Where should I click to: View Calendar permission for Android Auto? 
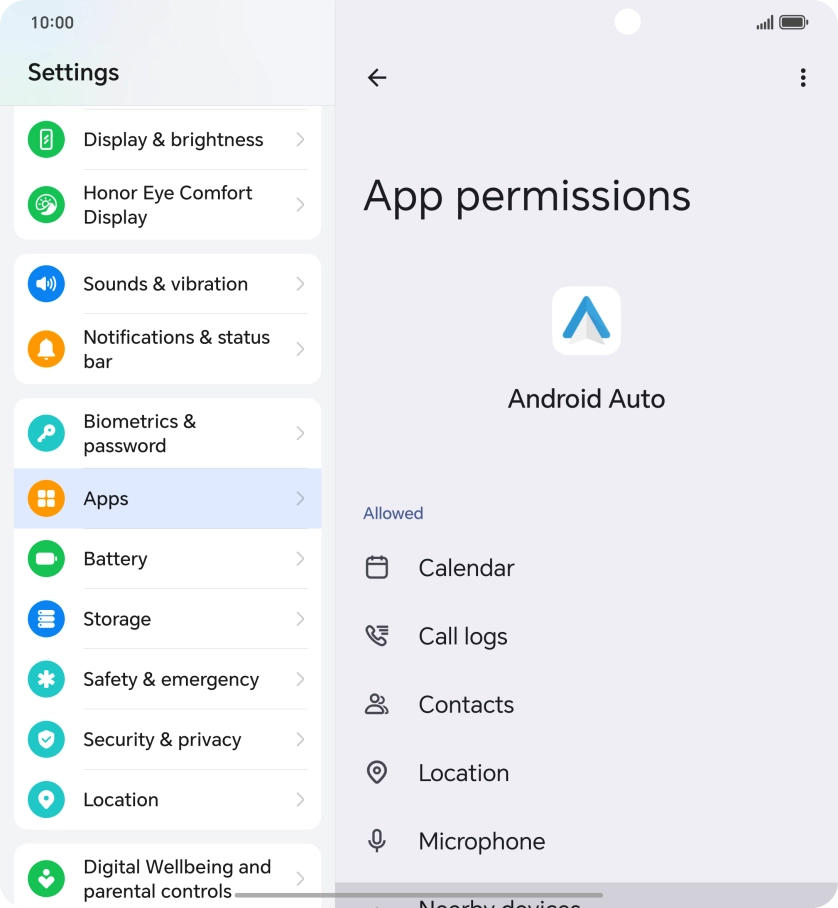(x=466, y=568)
